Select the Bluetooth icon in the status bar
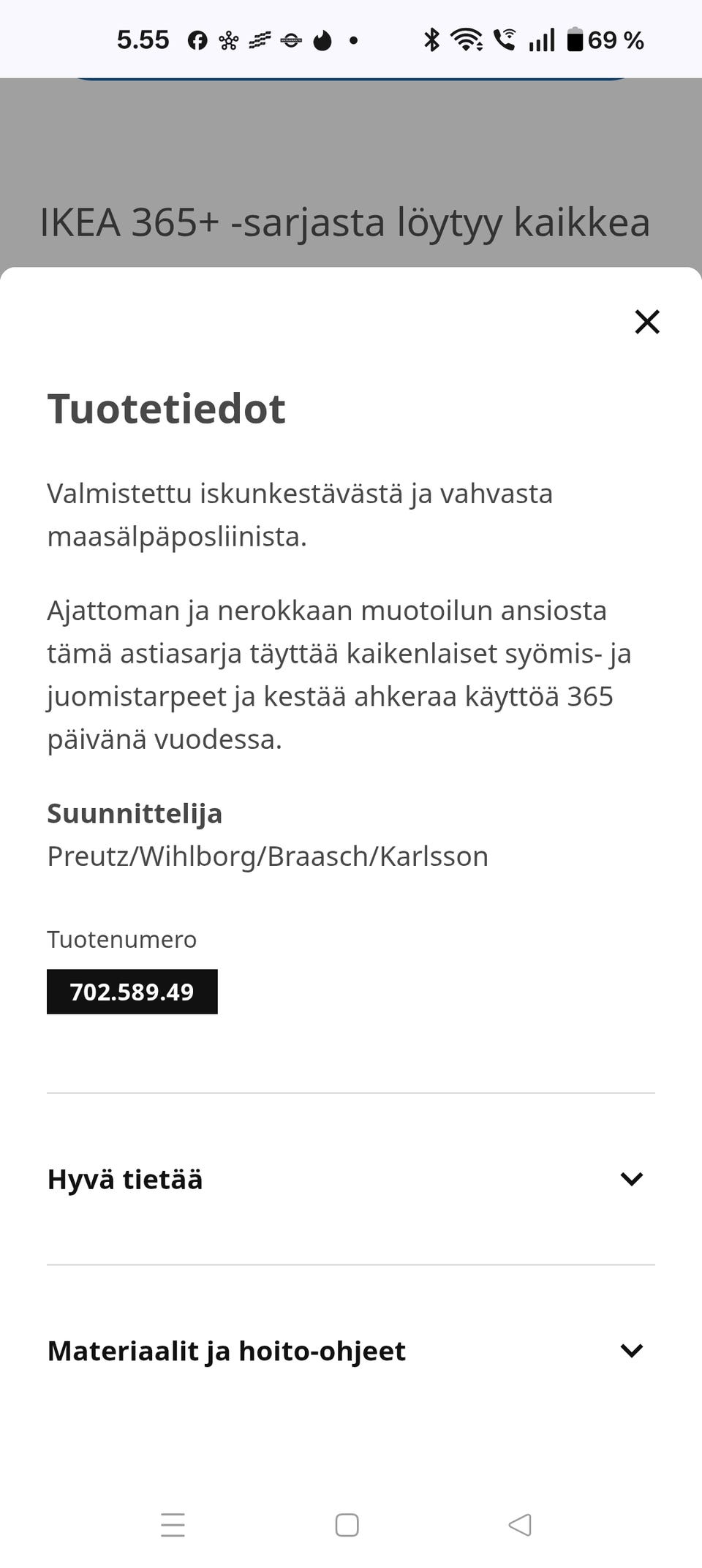 click(x=431, y=39)
